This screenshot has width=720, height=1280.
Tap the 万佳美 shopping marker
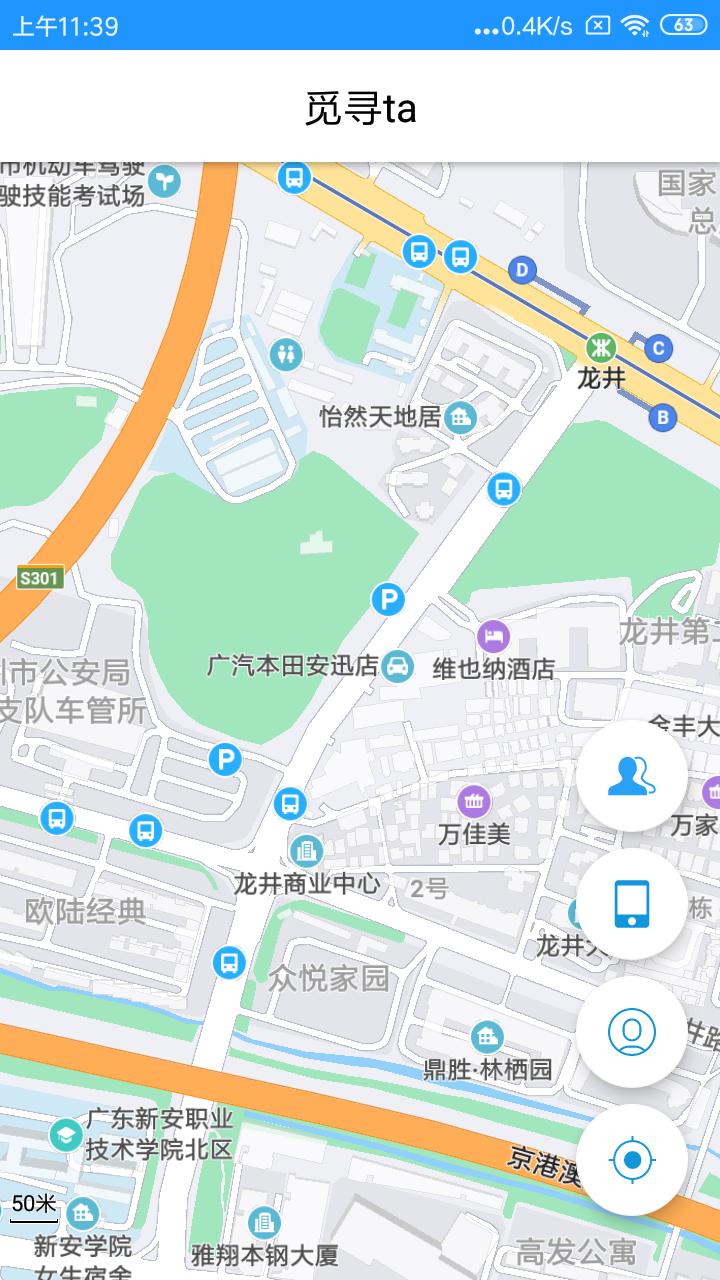point(472,801)
